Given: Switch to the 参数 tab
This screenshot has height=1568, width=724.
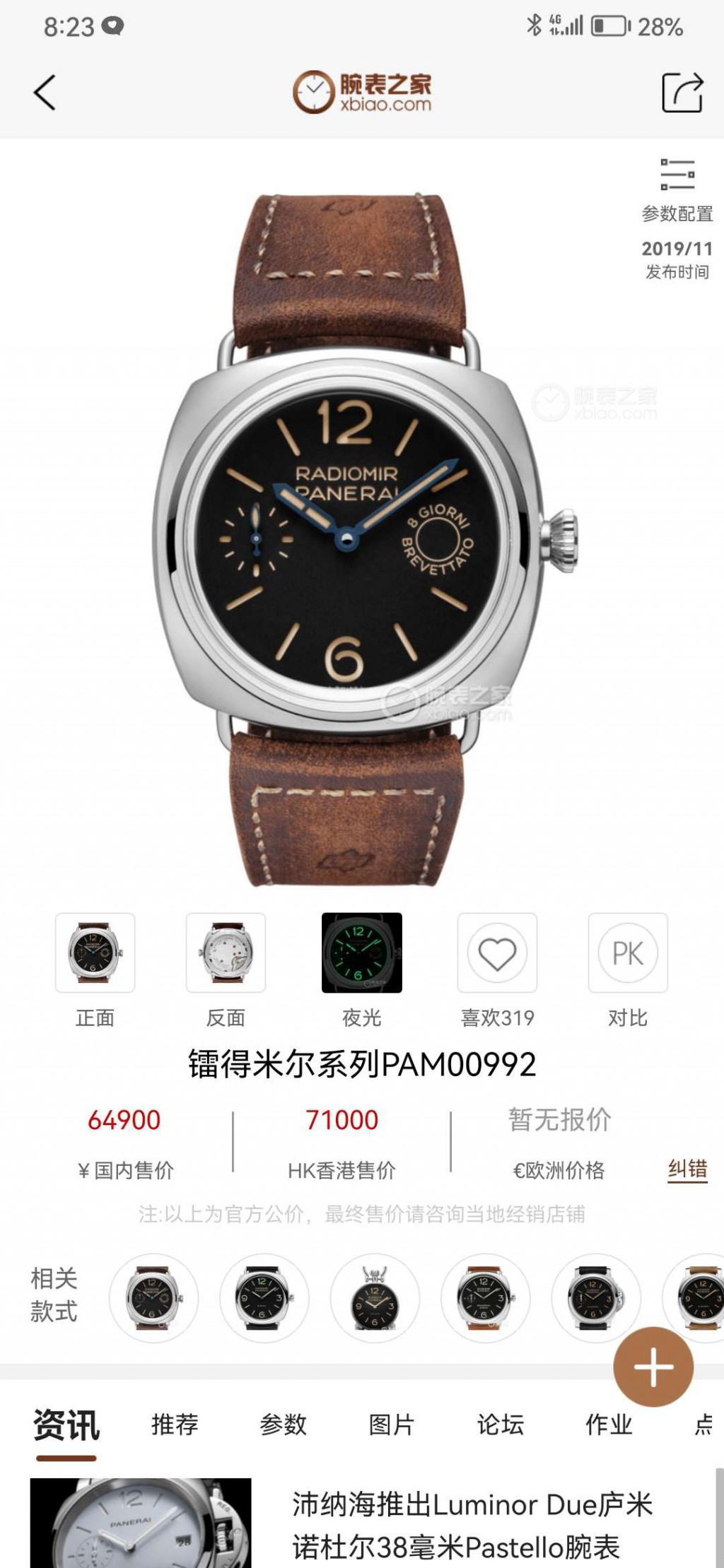Looking at the screenshot, I should click(283, 1425).
